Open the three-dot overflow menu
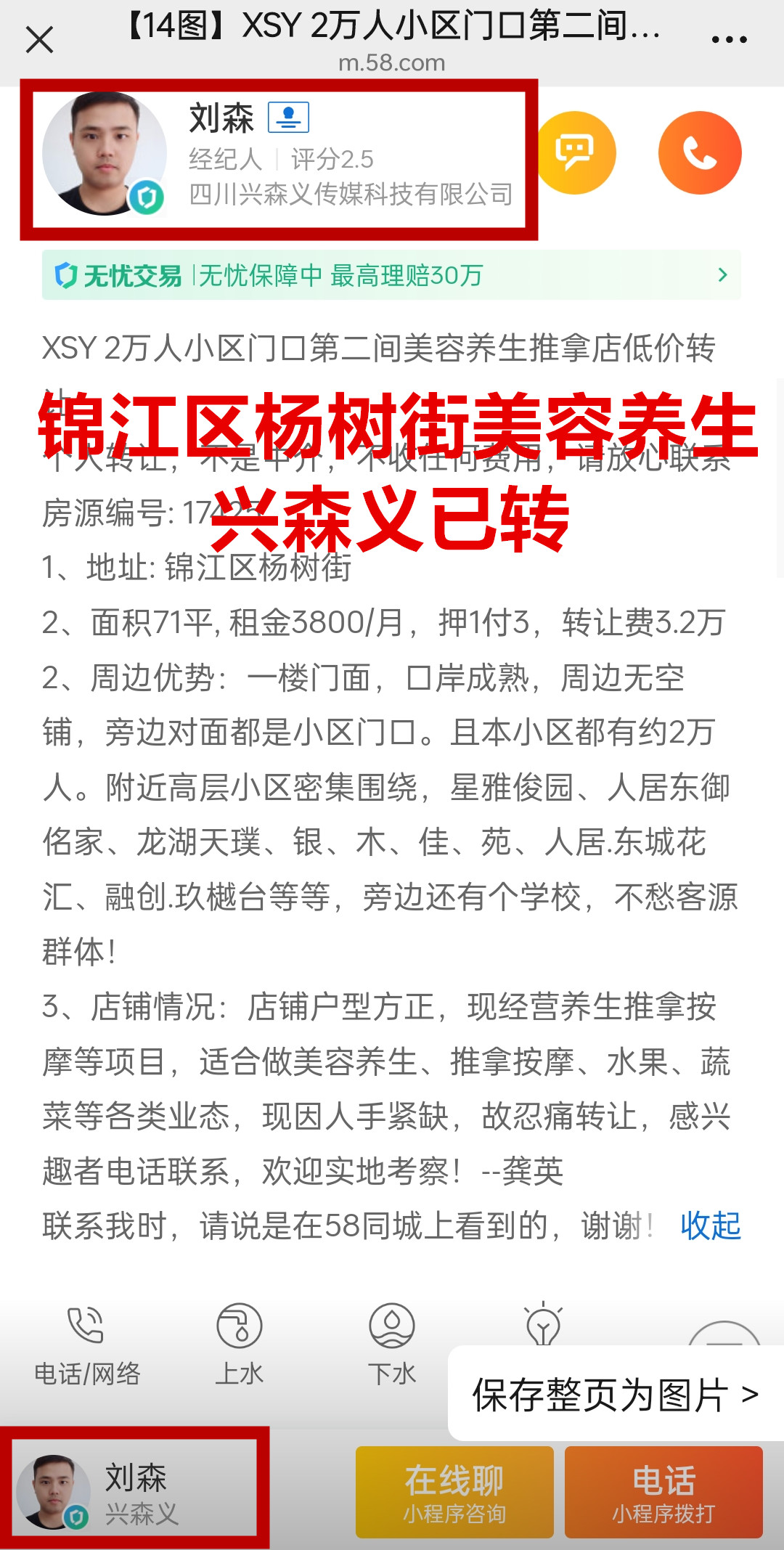The width and height of the screenshot is (784, 1550). pyautogui.click(x=729, y=40)
